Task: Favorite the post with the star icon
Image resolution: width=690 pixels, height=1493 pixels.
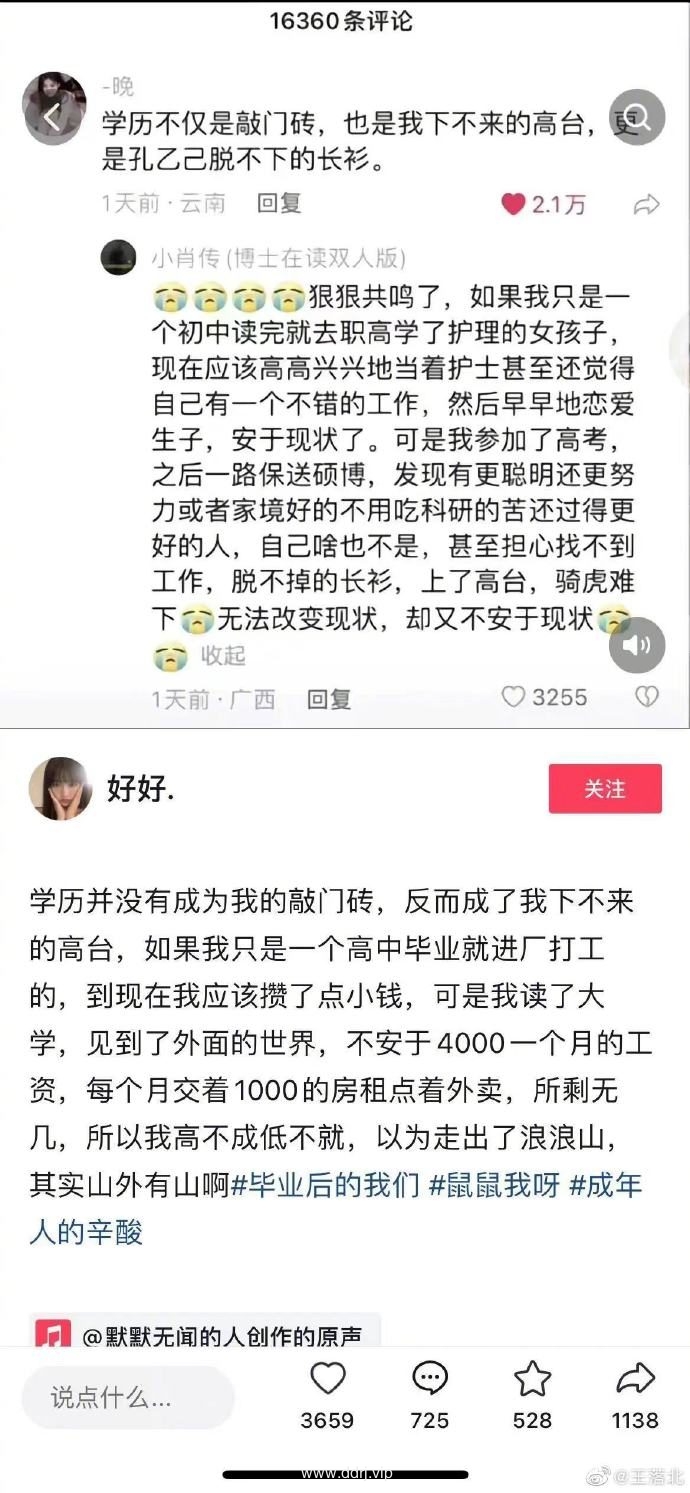Action: pyautogui.click(x=532, y=1381)
